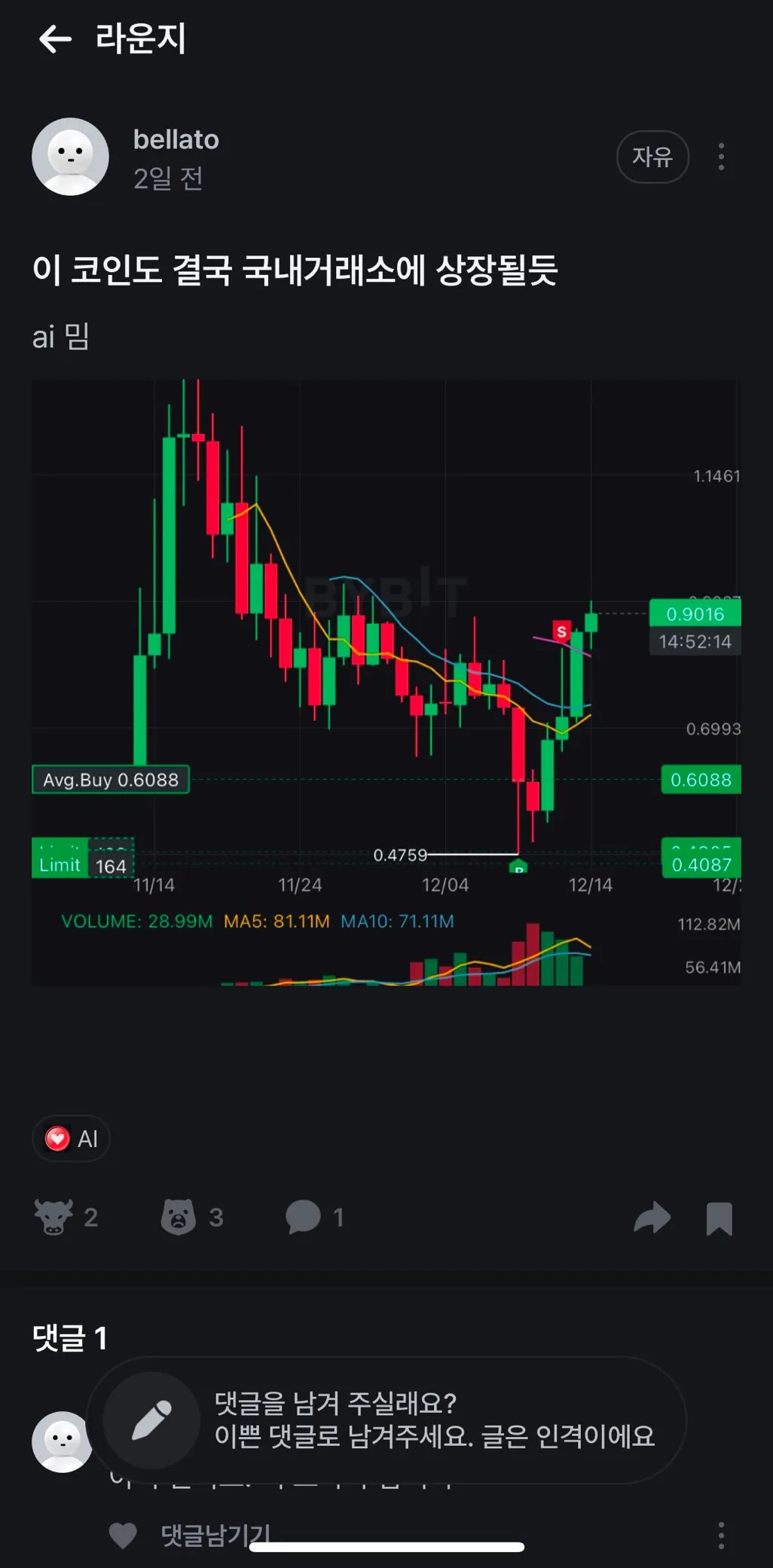The width and height of the screenshot is (773, 1568).
Task: Vote bearish with the bear icon
Action: click(179, 1216)
